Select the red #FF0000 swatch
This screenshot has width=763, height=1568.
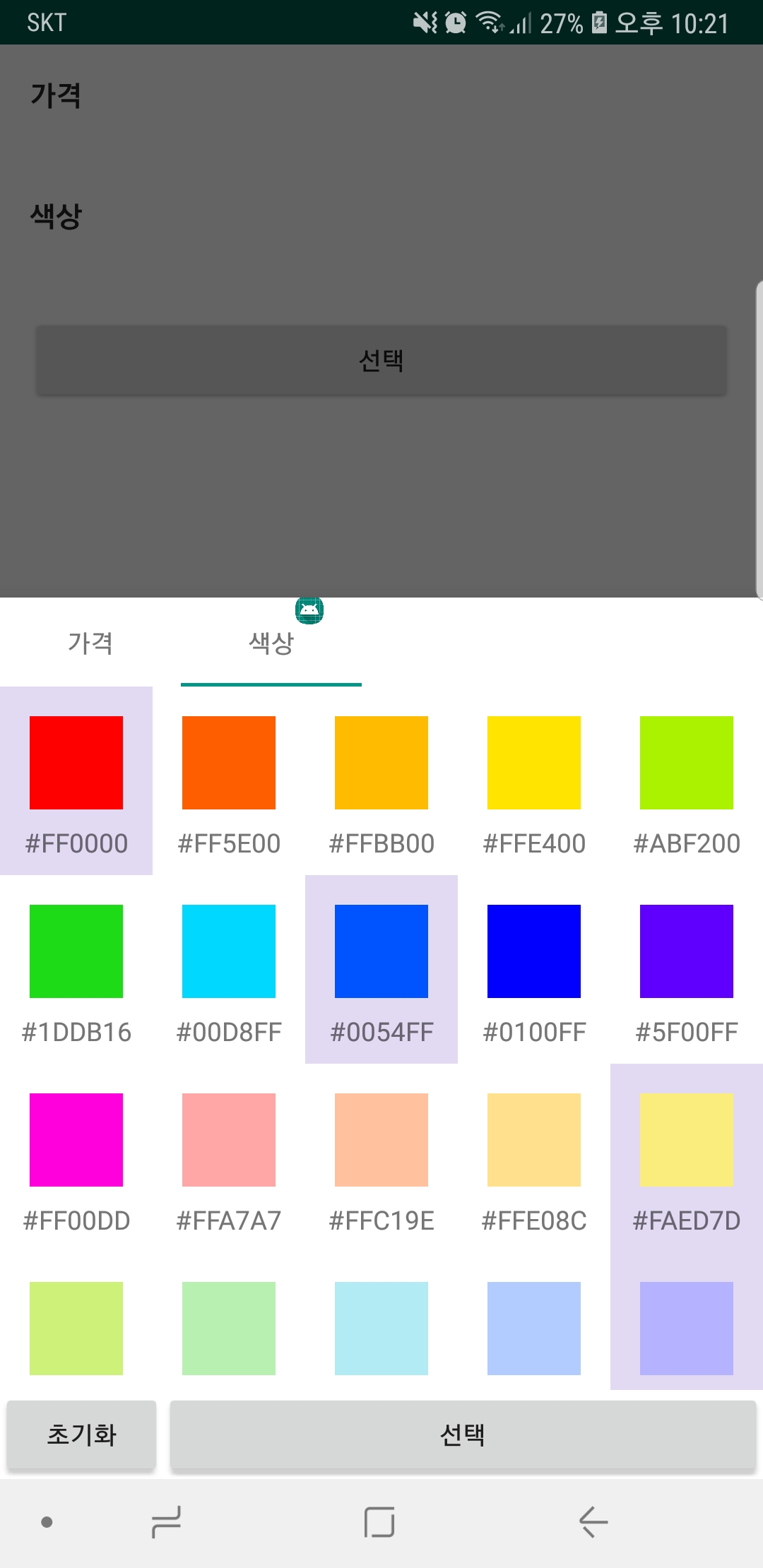pos(76,761)
